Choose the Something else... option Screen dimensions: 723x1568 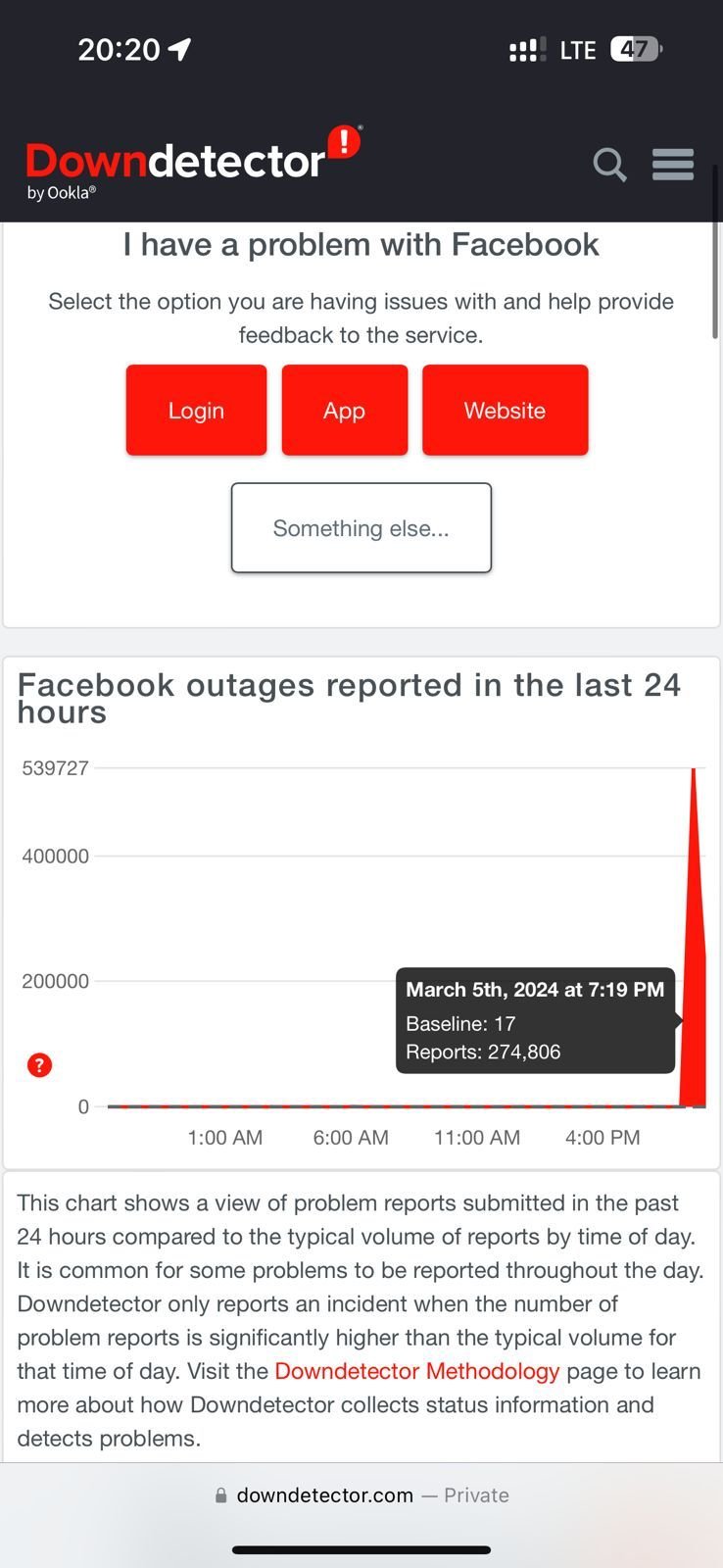pyautogui.click(x=361, y=528)
